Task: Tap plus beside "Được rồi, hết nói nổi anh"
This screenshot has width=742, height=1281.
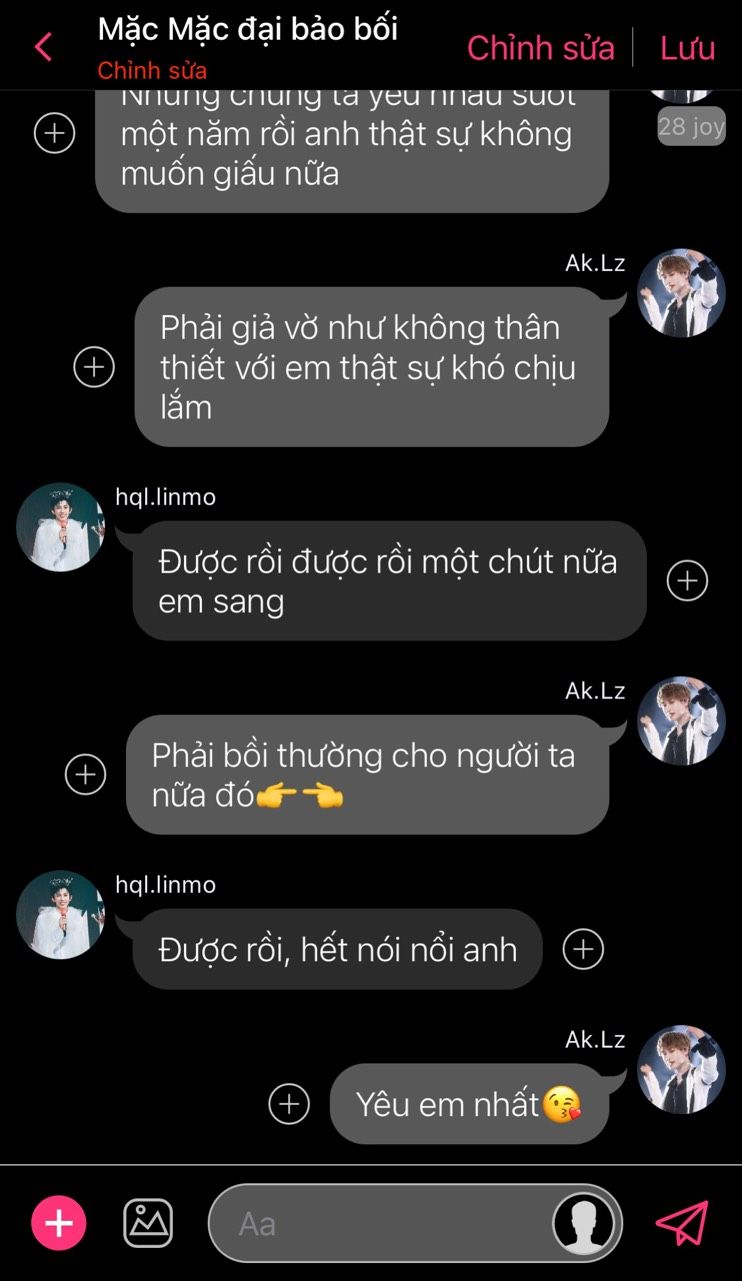Action: coord(583,949)
